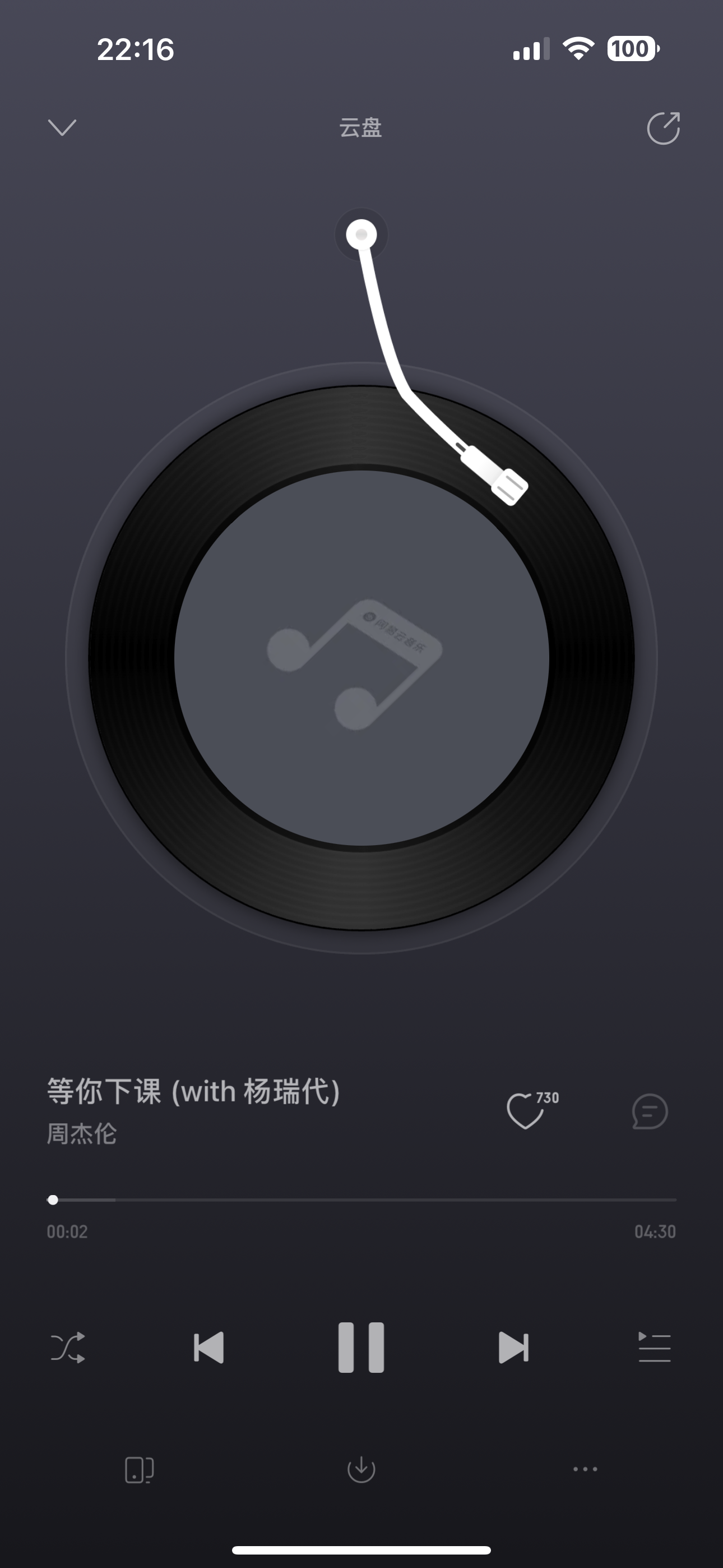Like the song 等你下课
The height and width of the screenshot is (1568, 723).
click(525, 1111)
